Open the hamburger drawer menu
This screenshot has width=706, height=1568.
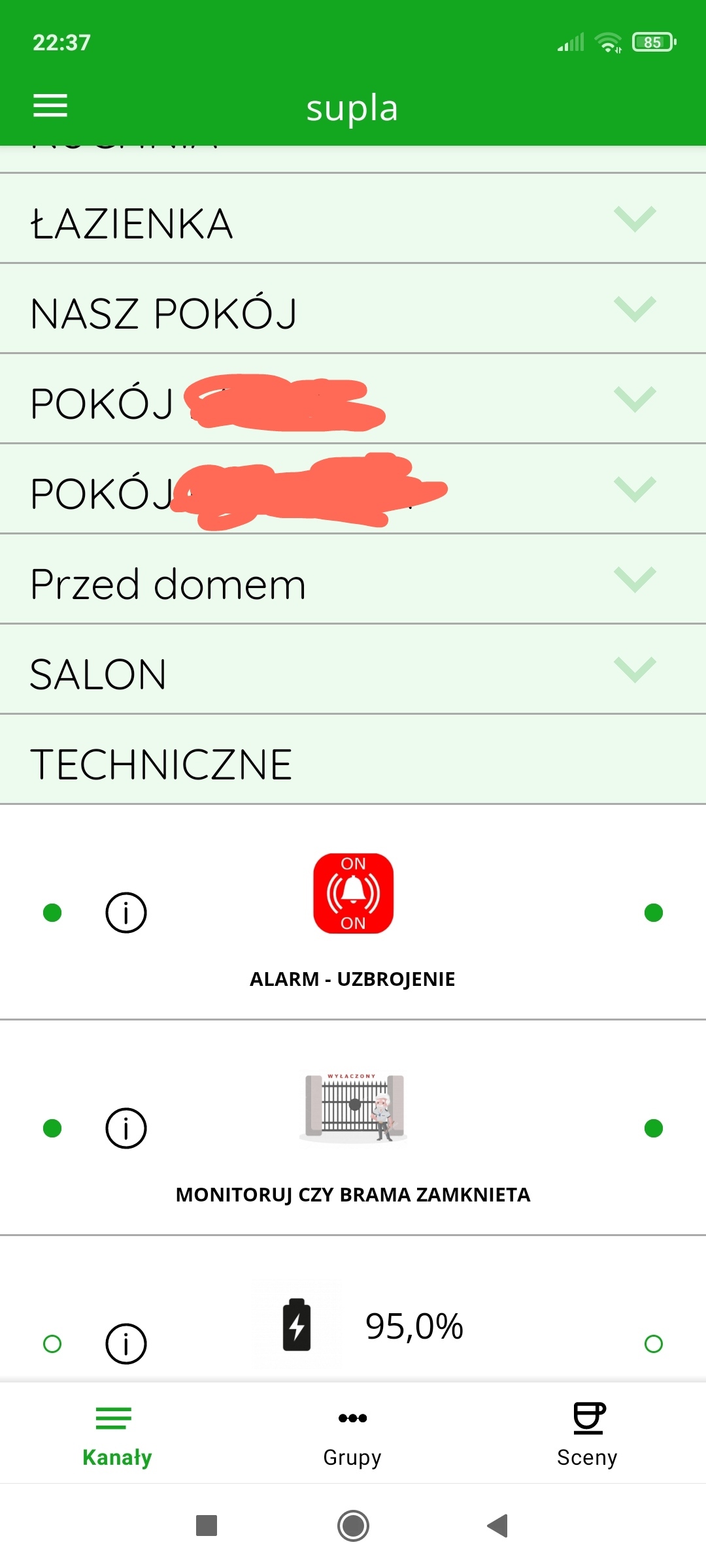50,106
